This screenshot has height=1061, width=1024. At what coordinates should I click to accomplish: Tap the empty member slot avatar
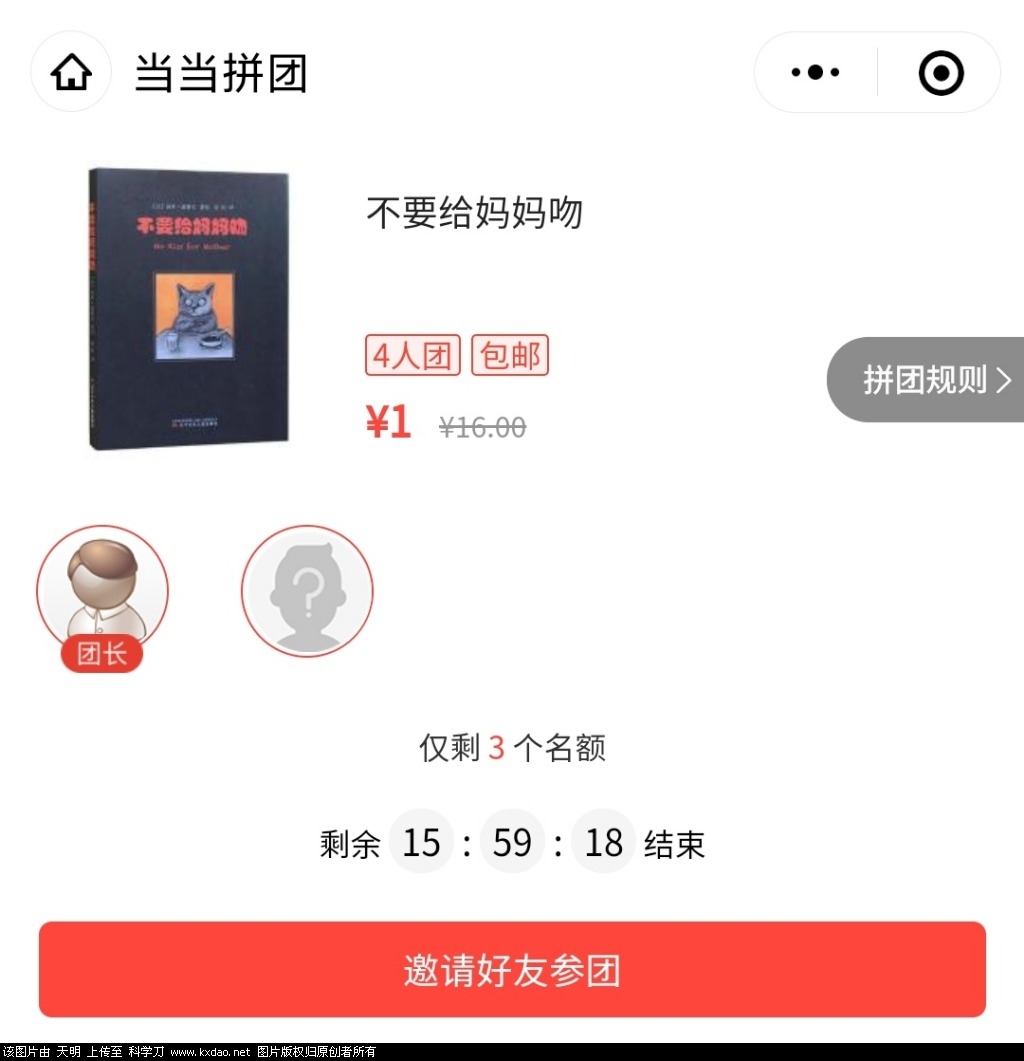[307, 591]
